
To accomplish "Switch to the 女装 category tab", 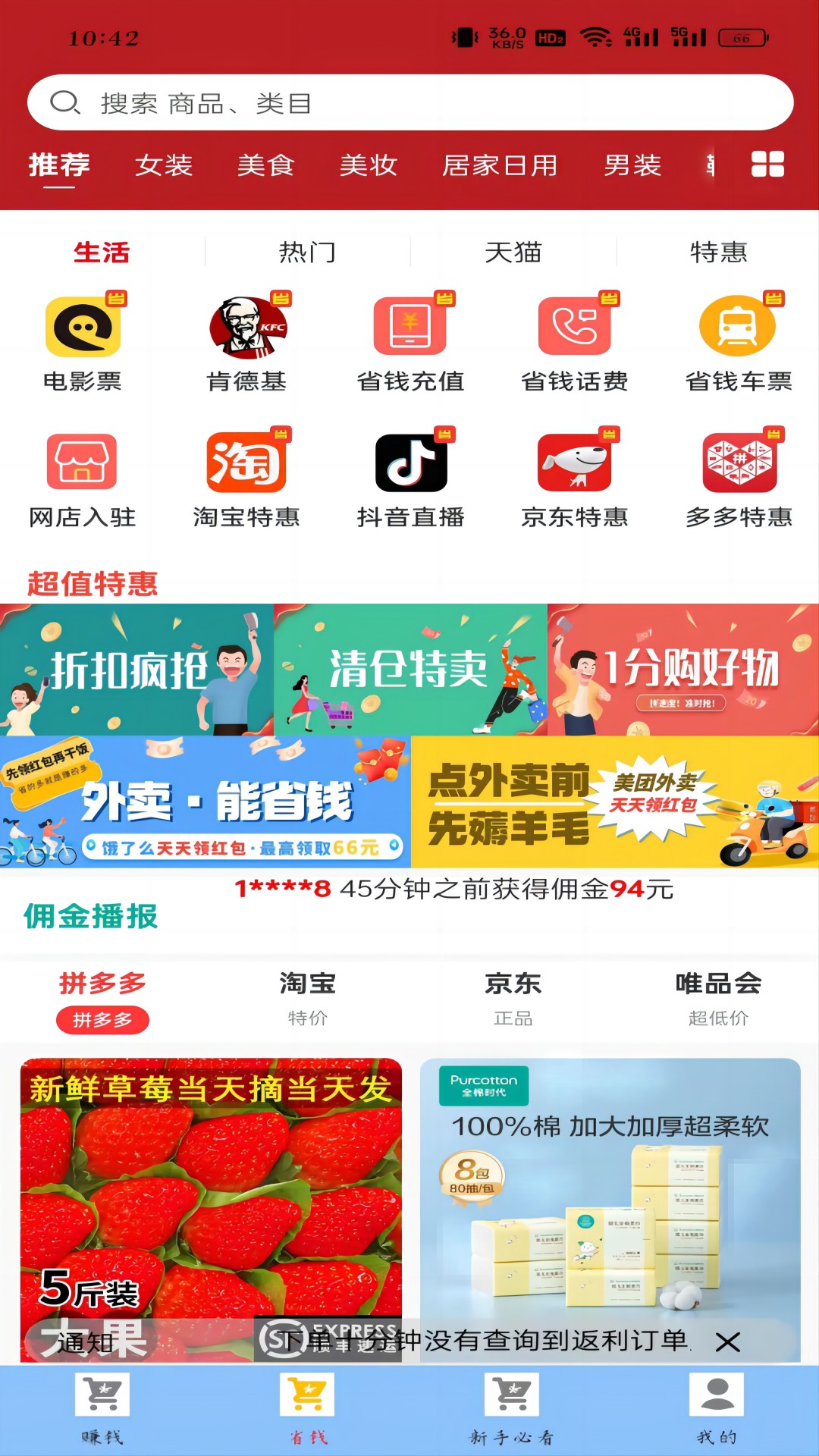I will (164, 165).
